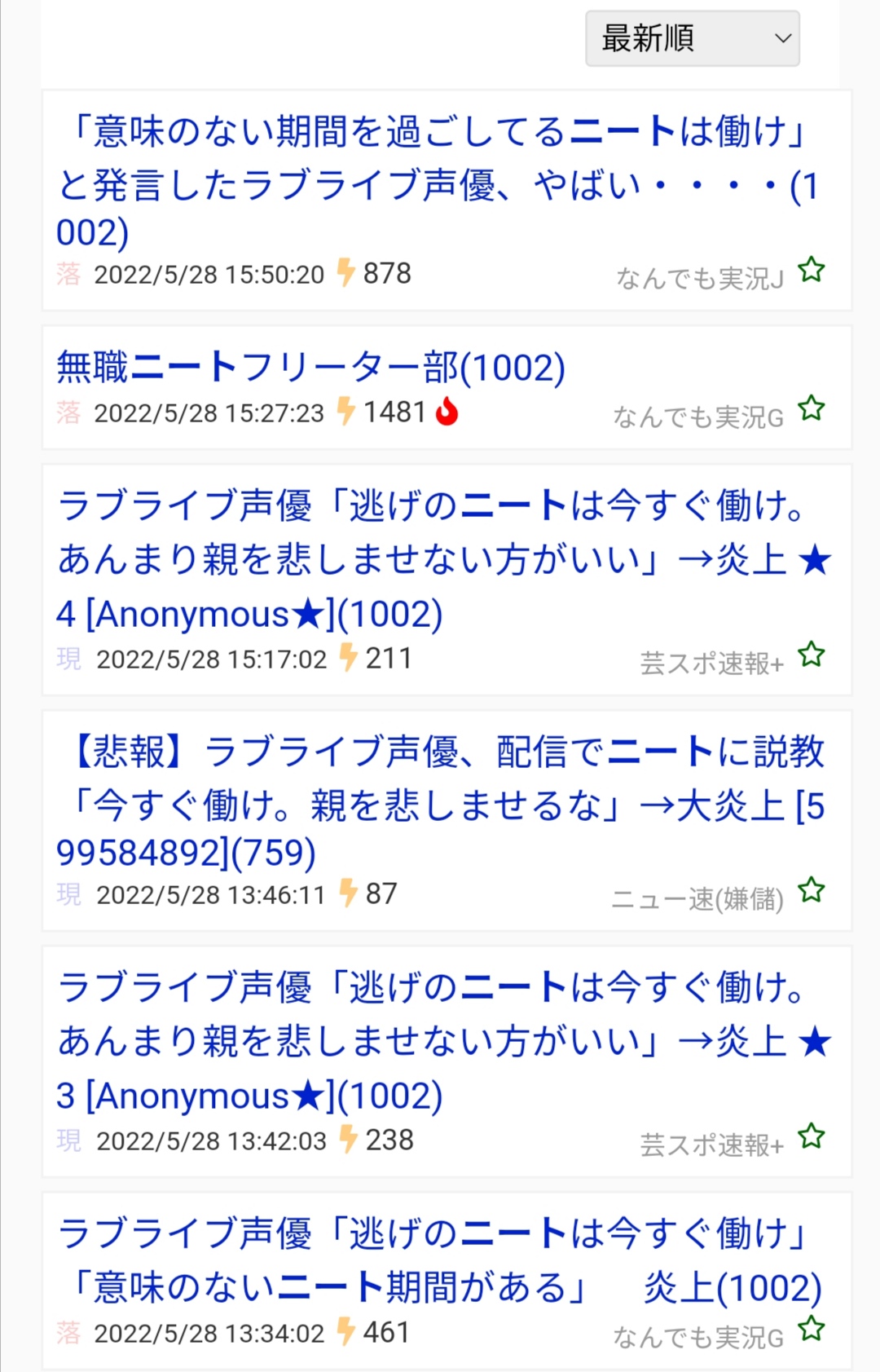Open なんでも実況G board from 無職ニートフリーター部 row

pyautogui.click(x=698, y=417)
